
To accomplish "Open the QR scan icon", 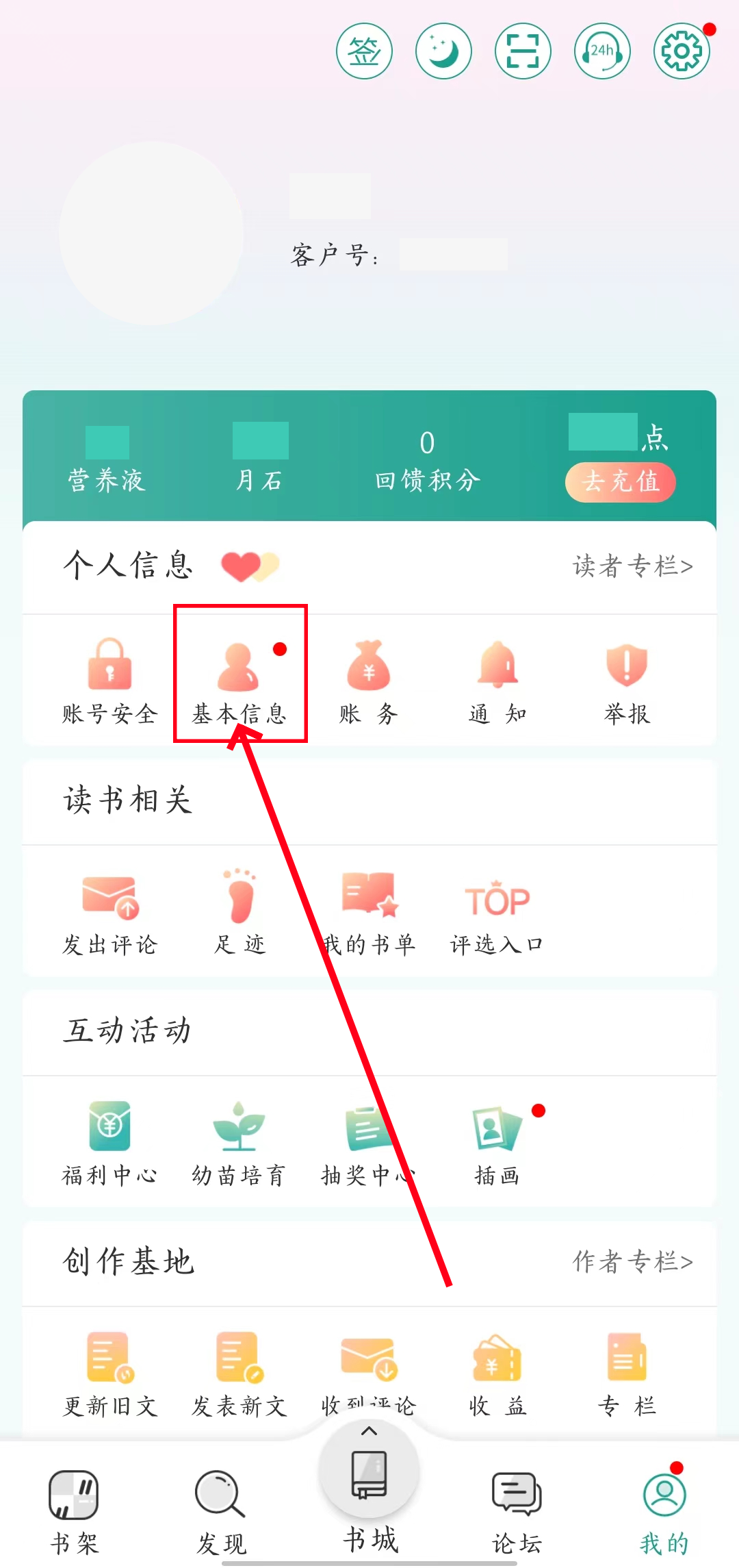I will 523,51.
